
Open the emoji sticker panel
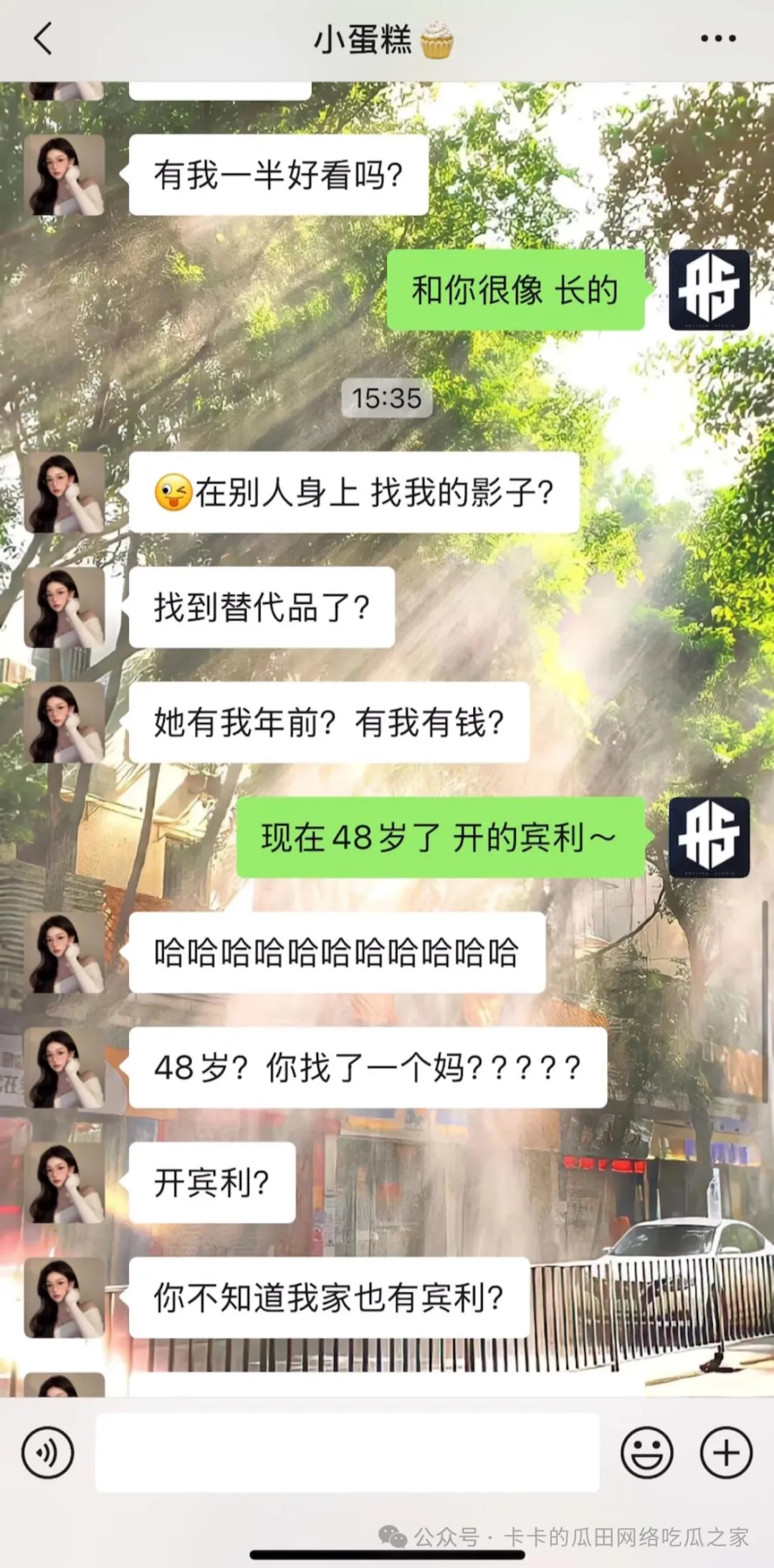[646, 1453]
